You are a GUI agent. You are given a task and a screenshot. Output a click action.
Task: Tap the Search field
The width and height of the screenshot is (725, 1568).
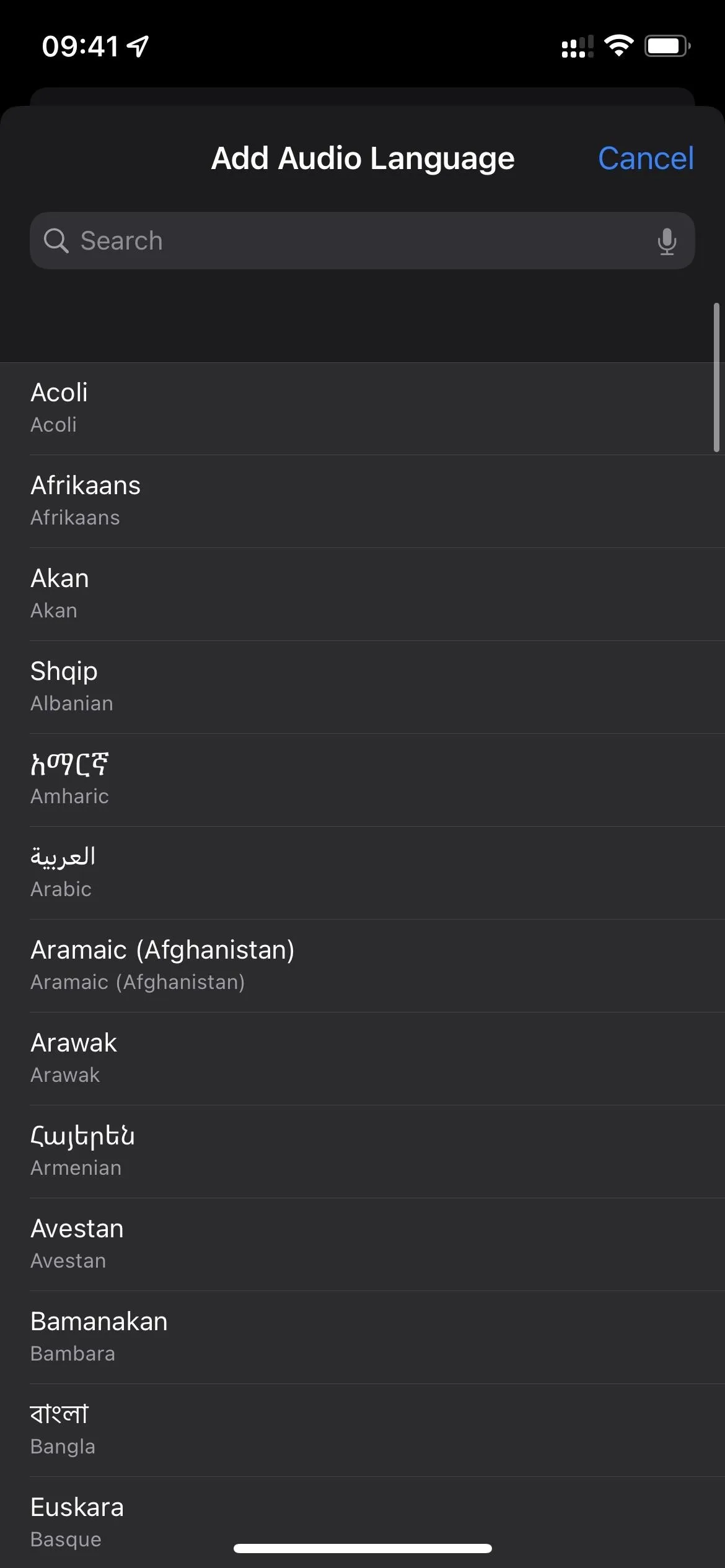point(362,241)
